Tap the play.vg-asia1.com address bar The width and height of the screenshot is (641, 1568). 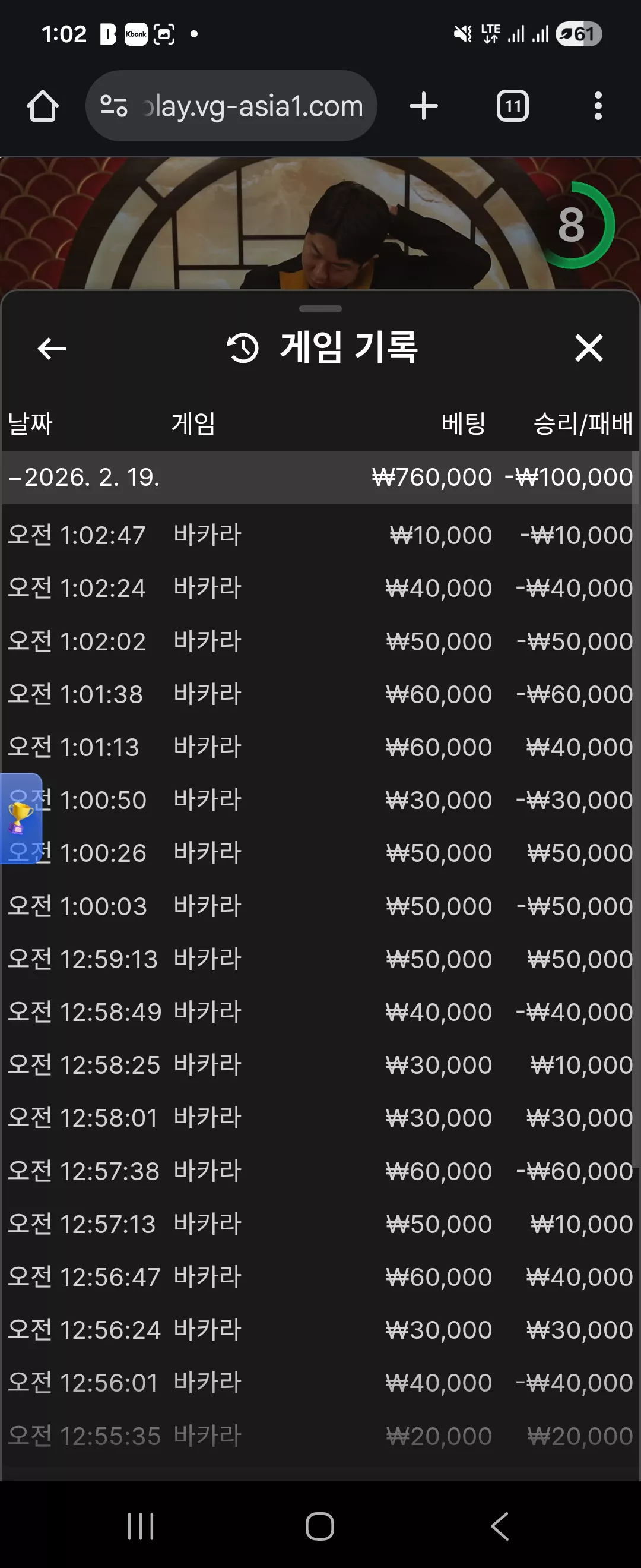tap(231, 106)
